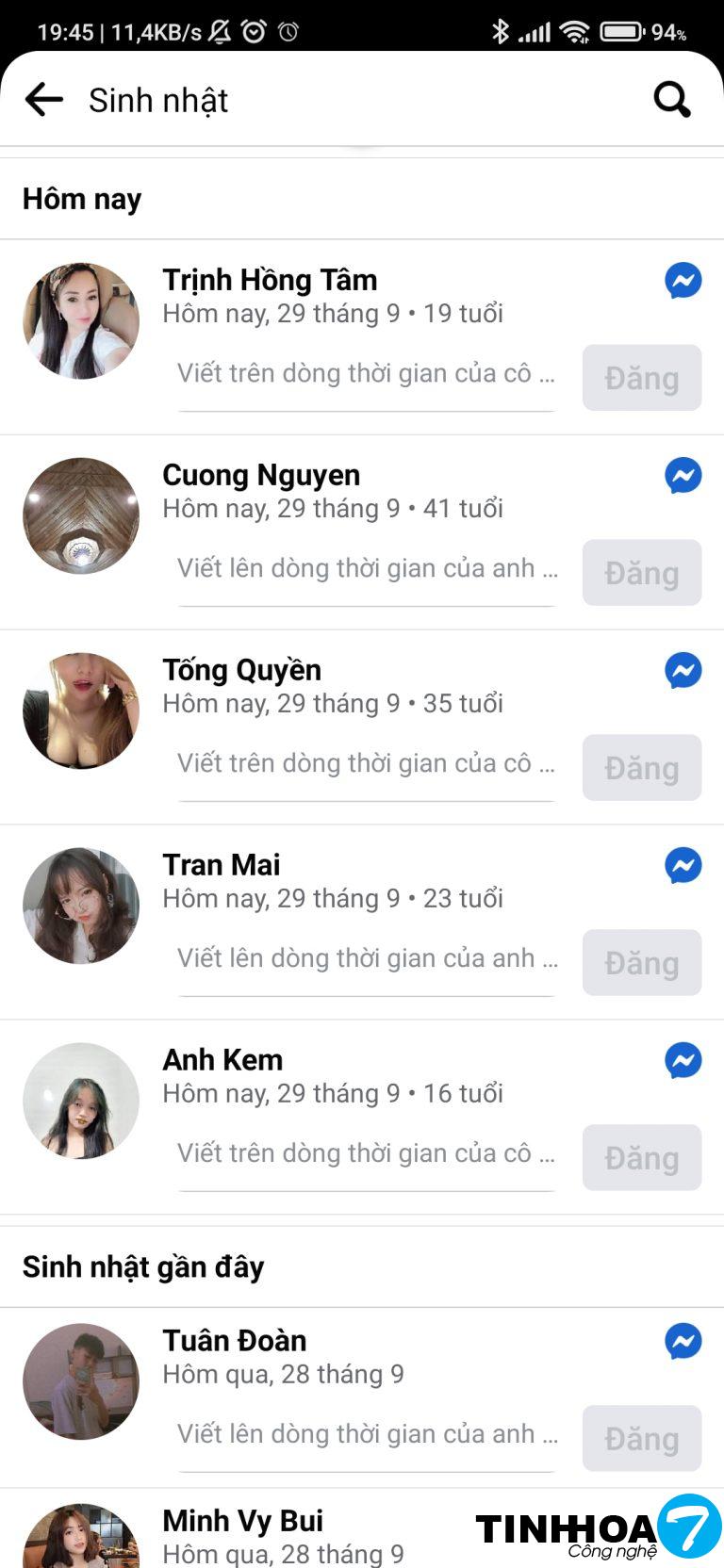The width and height of the screenshot is (724, 1568).
Task: Open Tuân Đoàn's profile name
Action: pyautogui.click(x=234, y=1340)
